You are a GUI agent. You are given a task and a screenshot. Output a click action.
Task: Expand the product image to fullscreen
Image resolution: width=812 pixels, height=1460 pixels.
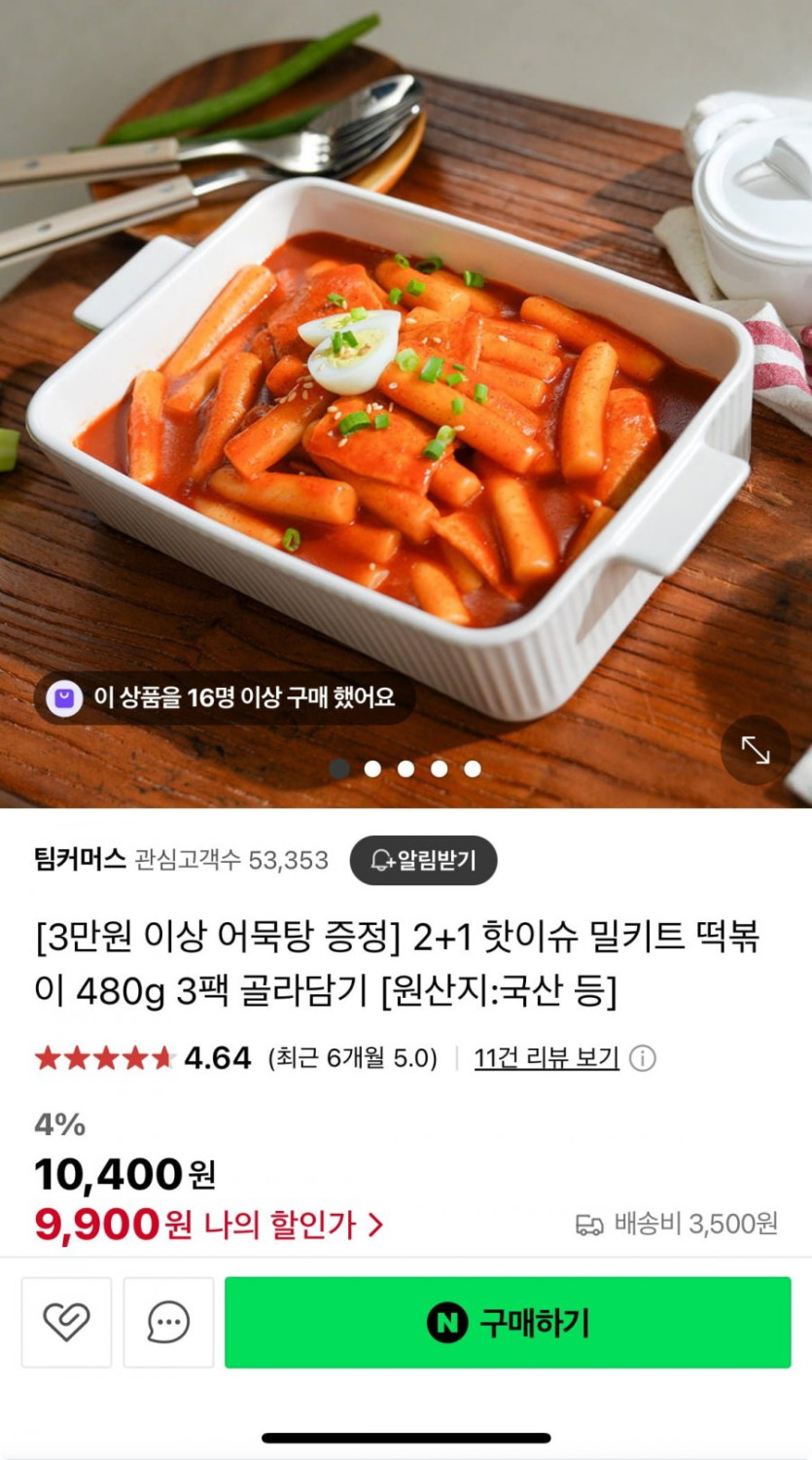pos(756,749)
